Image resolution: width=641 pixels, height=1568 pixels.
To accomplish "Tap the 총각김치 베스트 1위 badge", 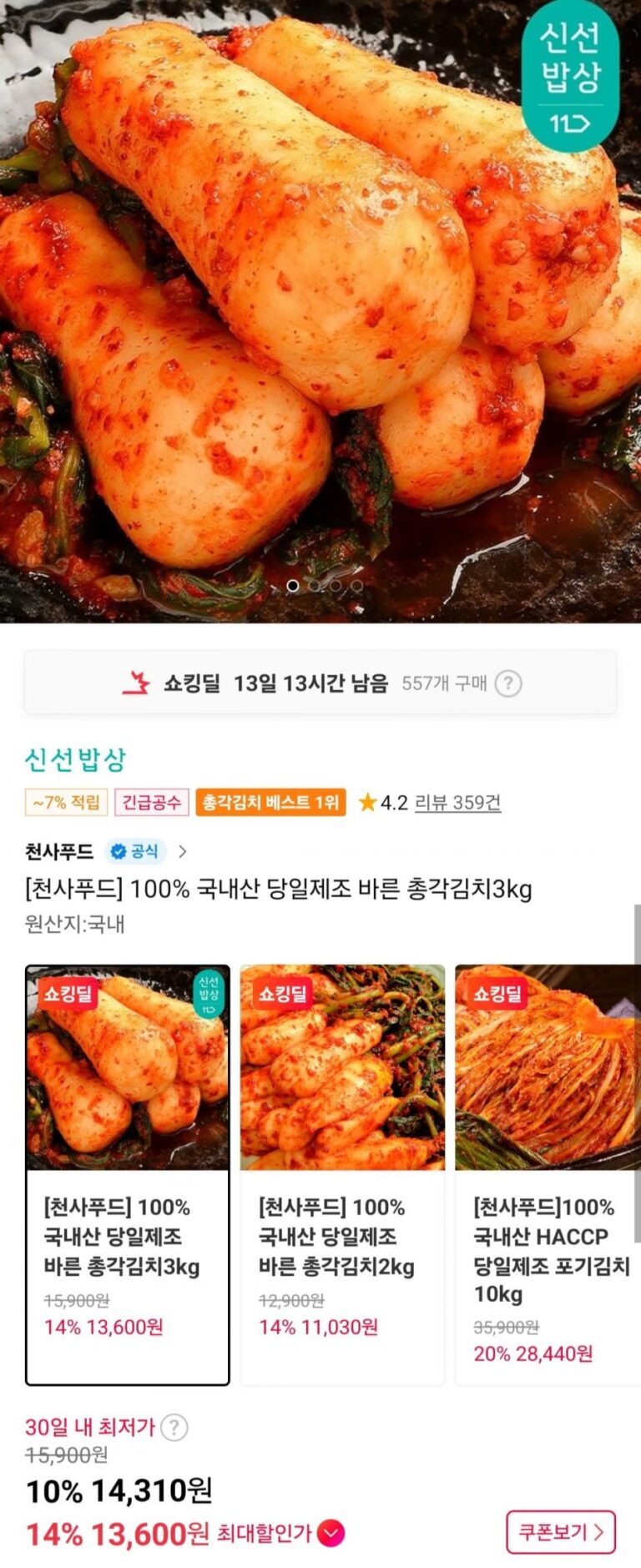I will pyautogui.click(x=270, y=803).
